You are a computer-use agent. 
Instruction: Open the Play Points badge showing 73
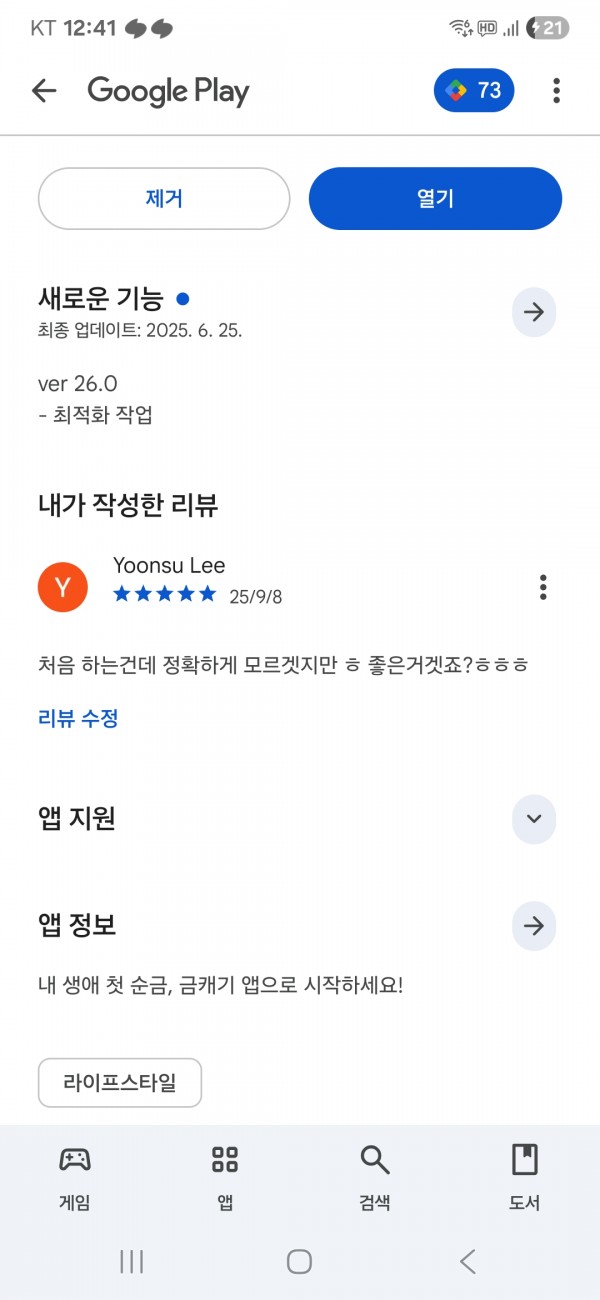pyautogui.click(x=474, y=91)
